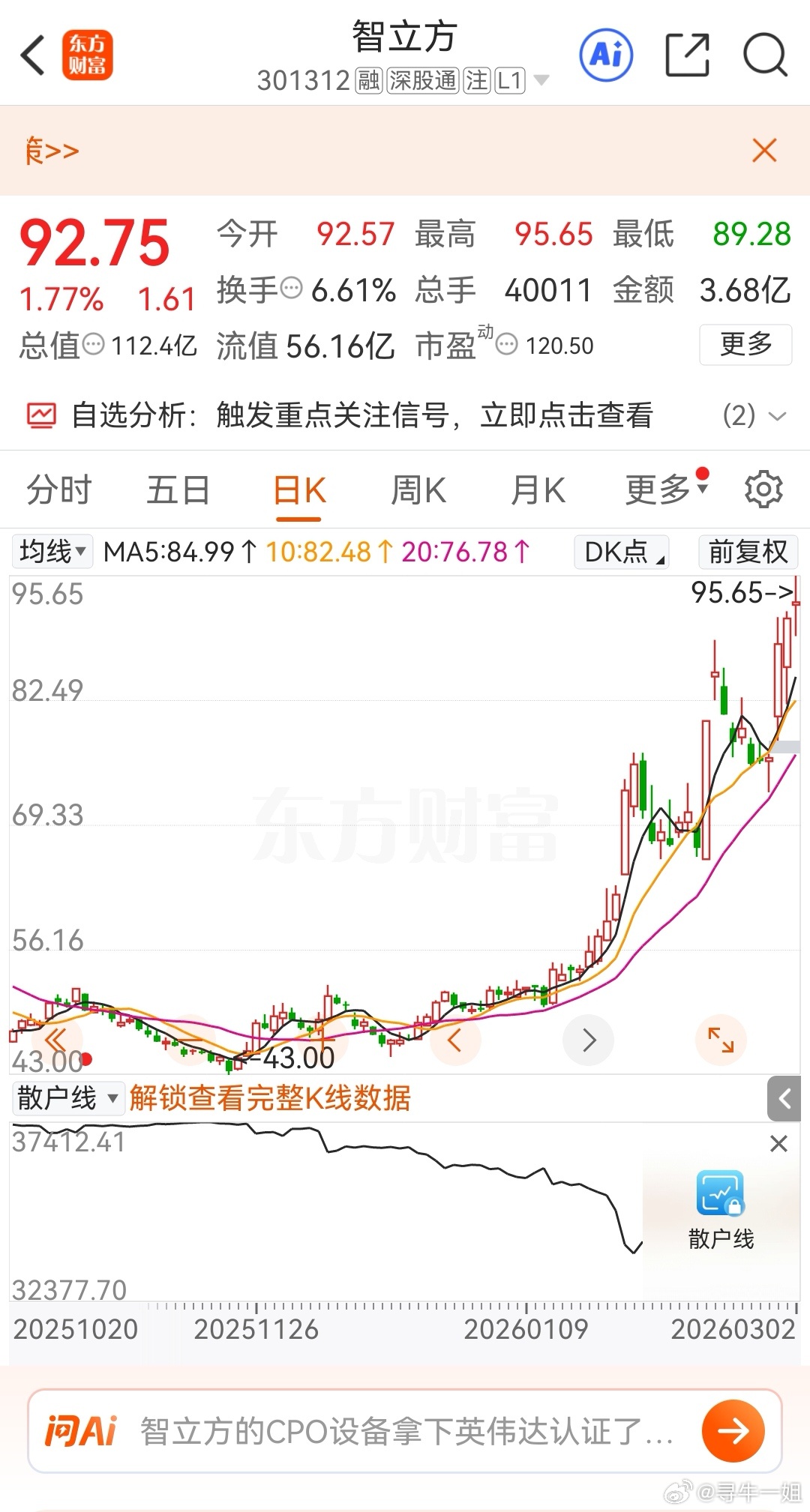Enter fullscreen chart view
Image resolution: width=810 pixels, height=1512 pixels.
click(720, 1040)
